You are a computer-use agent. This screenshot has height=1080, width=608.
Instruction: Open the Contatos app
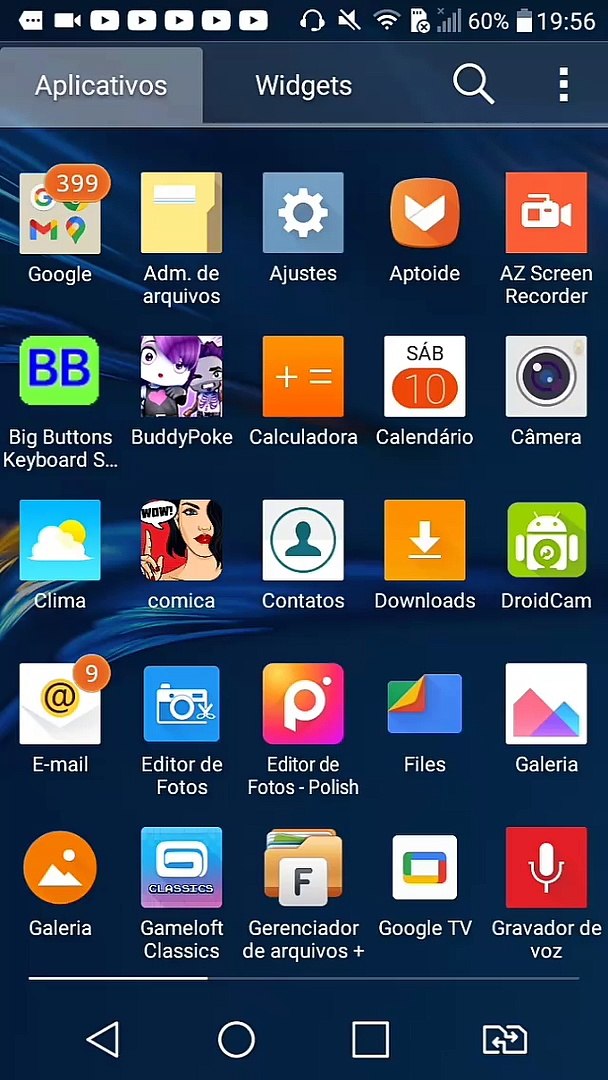click(x=303, y=540)
